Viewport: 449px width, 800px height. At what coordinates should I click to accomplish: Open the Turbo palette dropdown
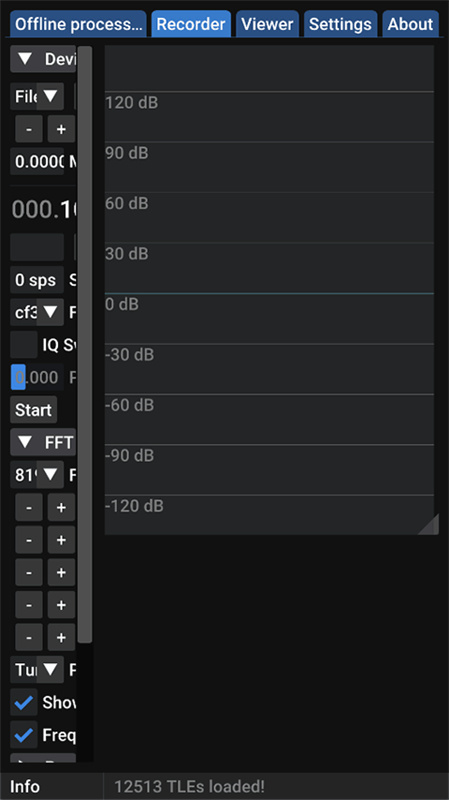[37, 669]
